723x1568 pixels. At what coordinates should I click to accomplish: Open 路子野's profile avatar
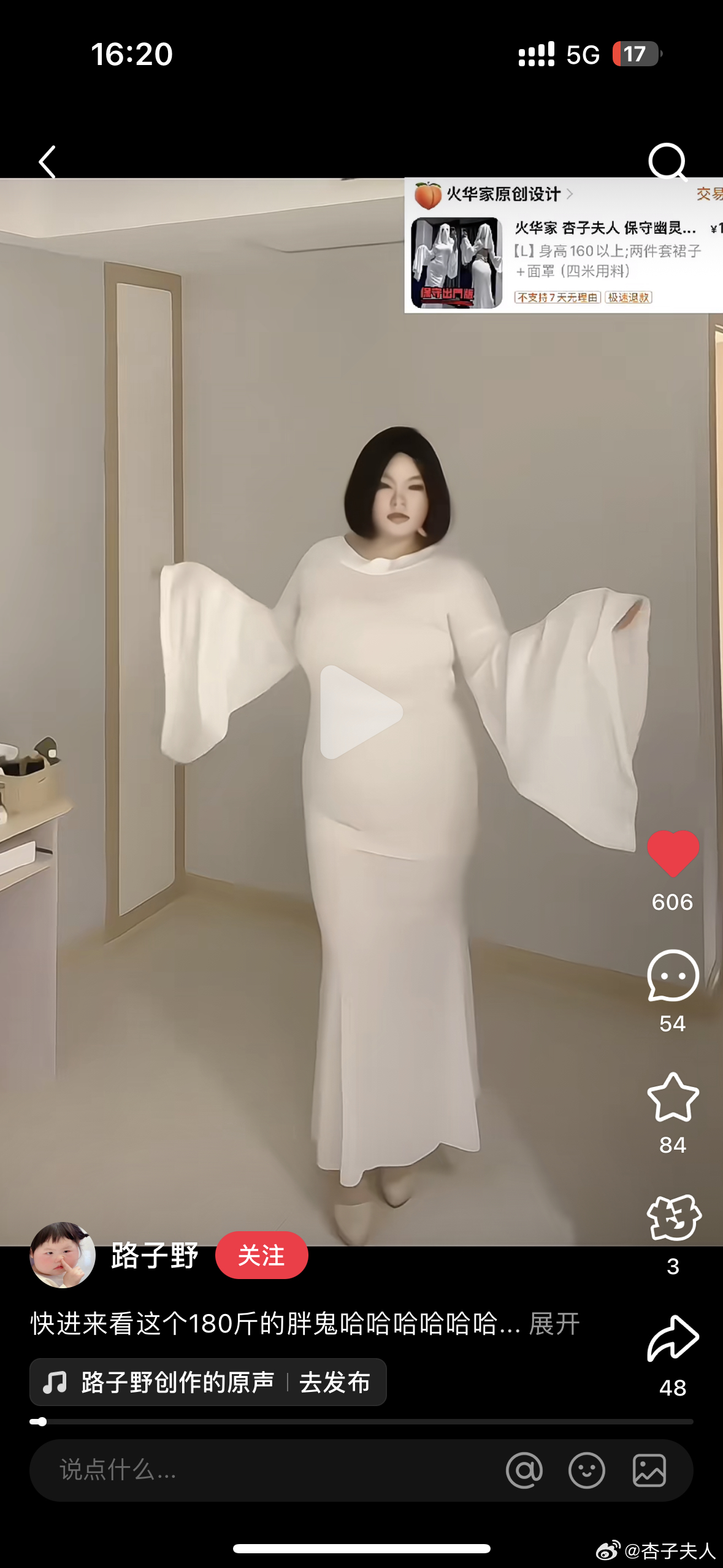click(63, 1255)
